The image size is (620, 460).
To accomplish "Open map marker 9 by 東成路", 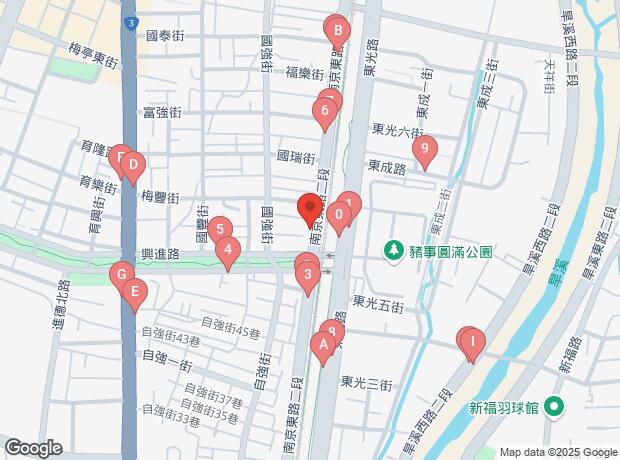I will (425, 152).
